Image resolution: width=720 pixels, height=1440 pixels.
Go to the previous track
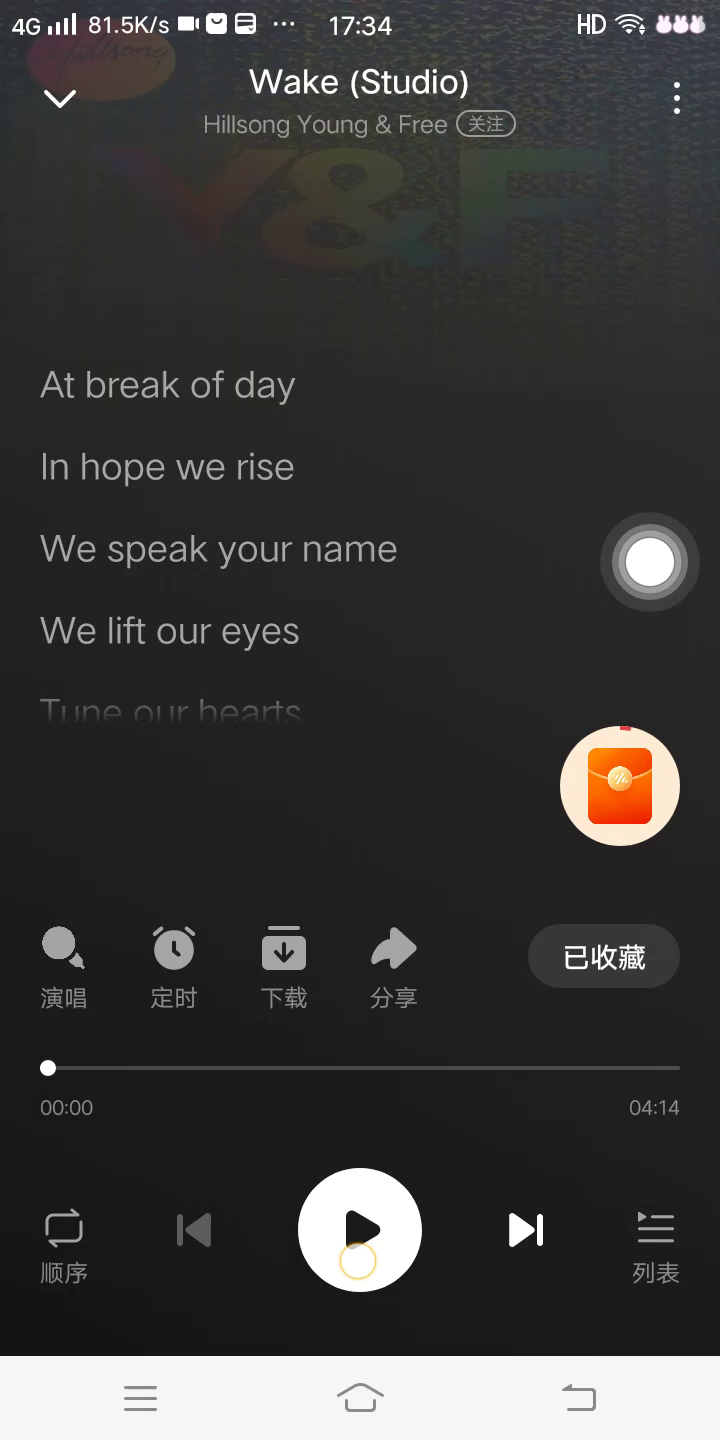(x=194, y=1229)
